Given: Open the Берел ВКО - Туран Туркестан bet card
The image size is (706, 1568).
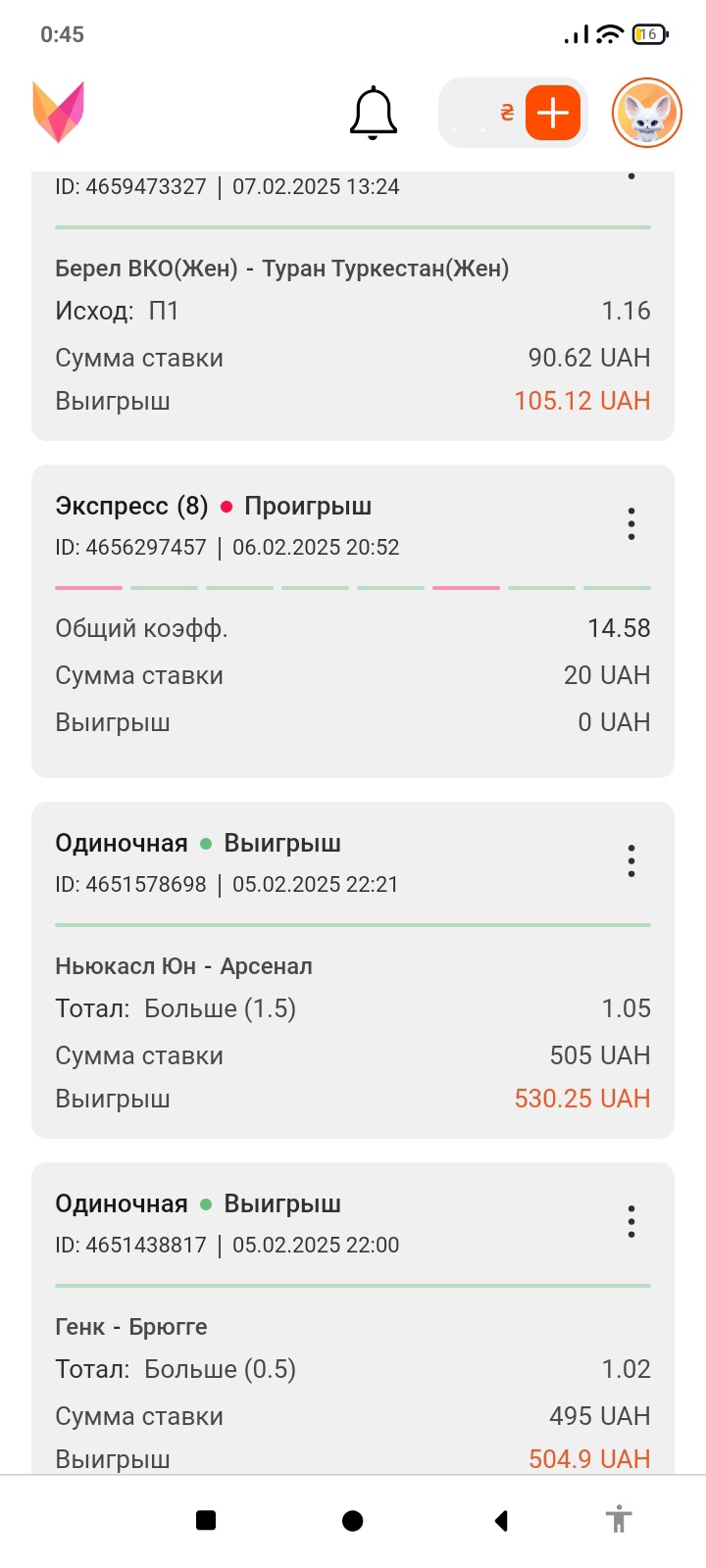Looking at the screenshot, I should [x=353, y=306].
